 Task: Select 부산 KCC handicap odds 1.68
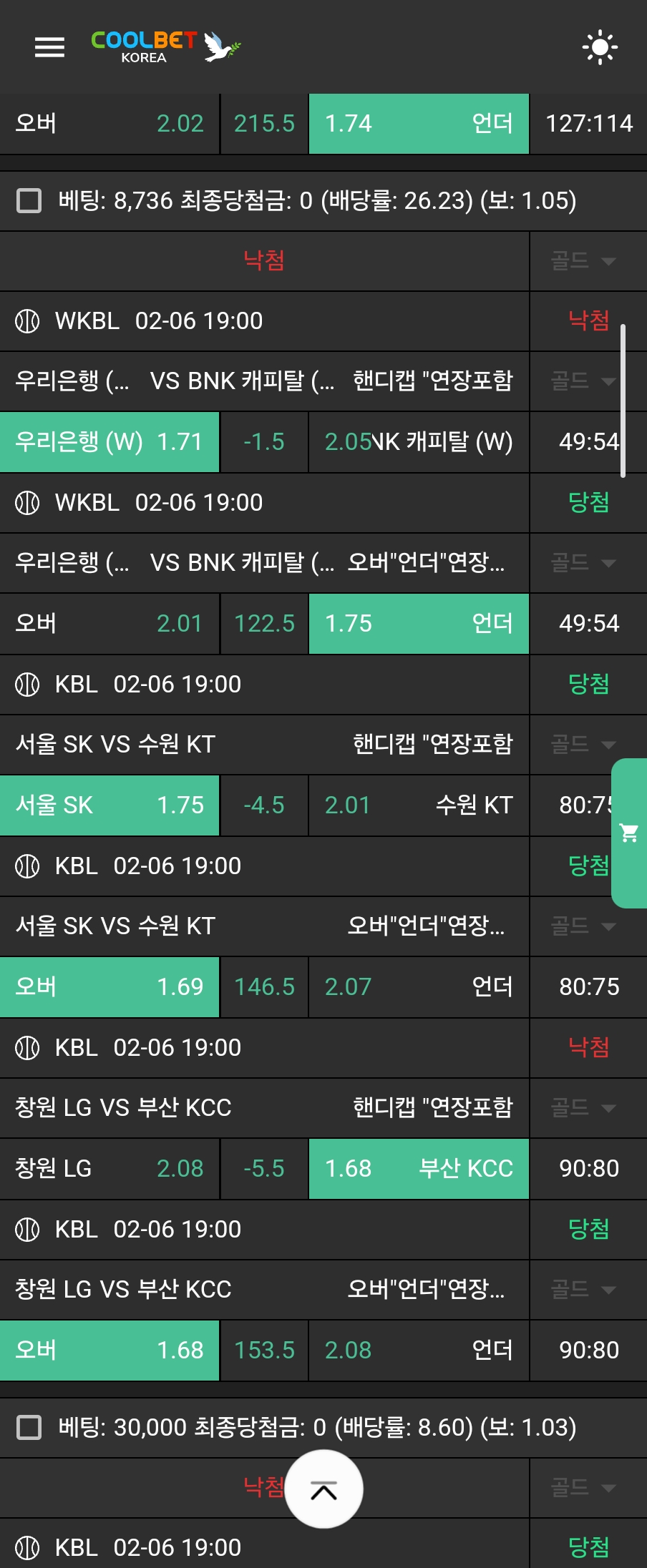419,1169
